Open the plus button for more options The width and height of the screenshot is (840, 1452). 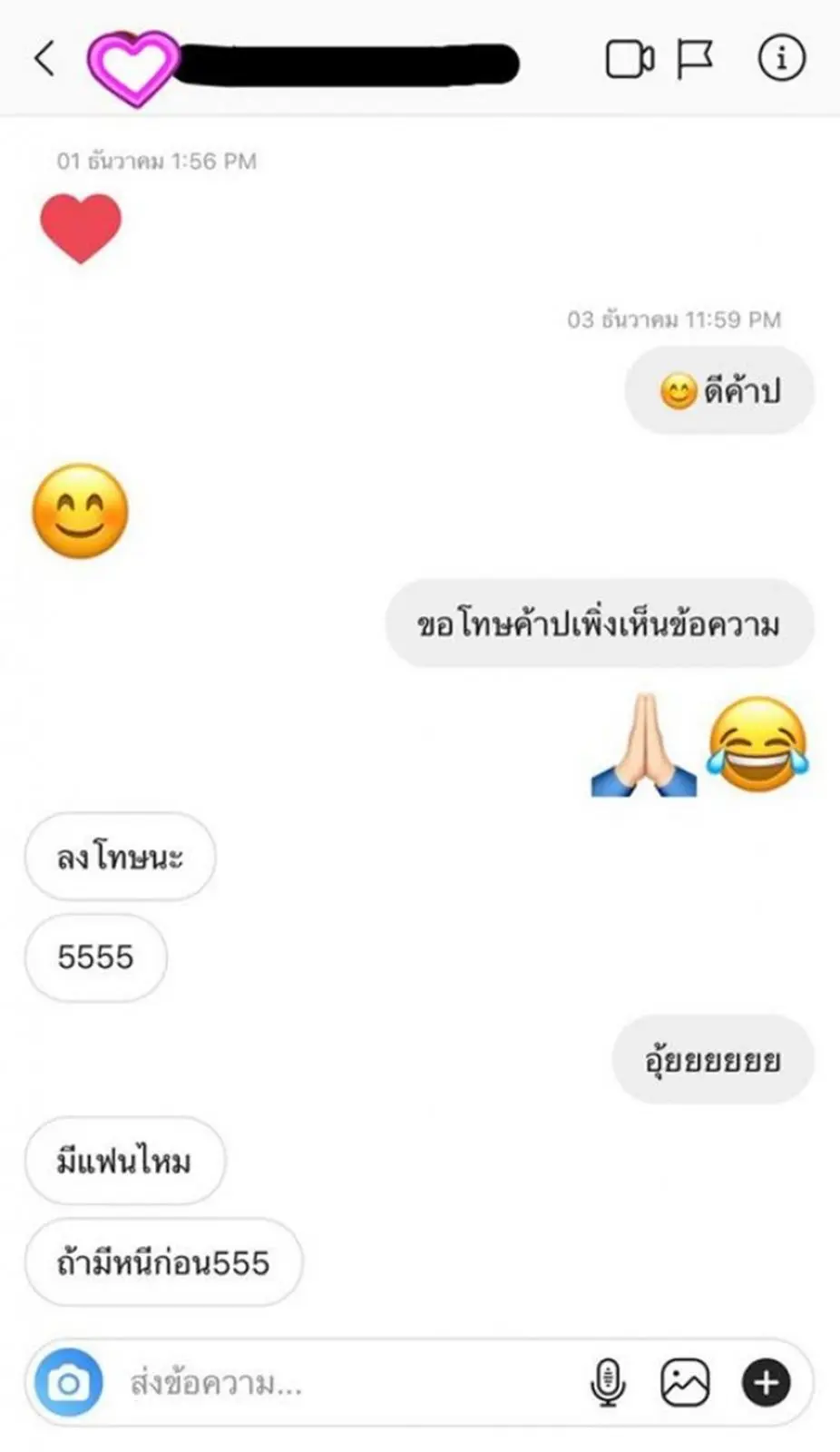(x=766, y=1383)
